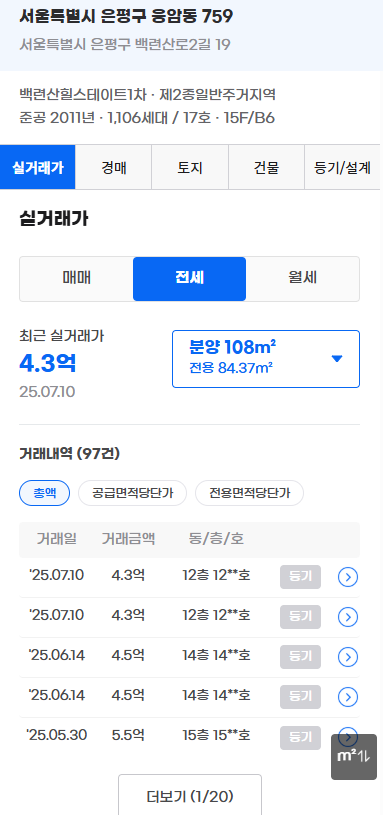Switch transaction type to 매매

tap(76, 279)
